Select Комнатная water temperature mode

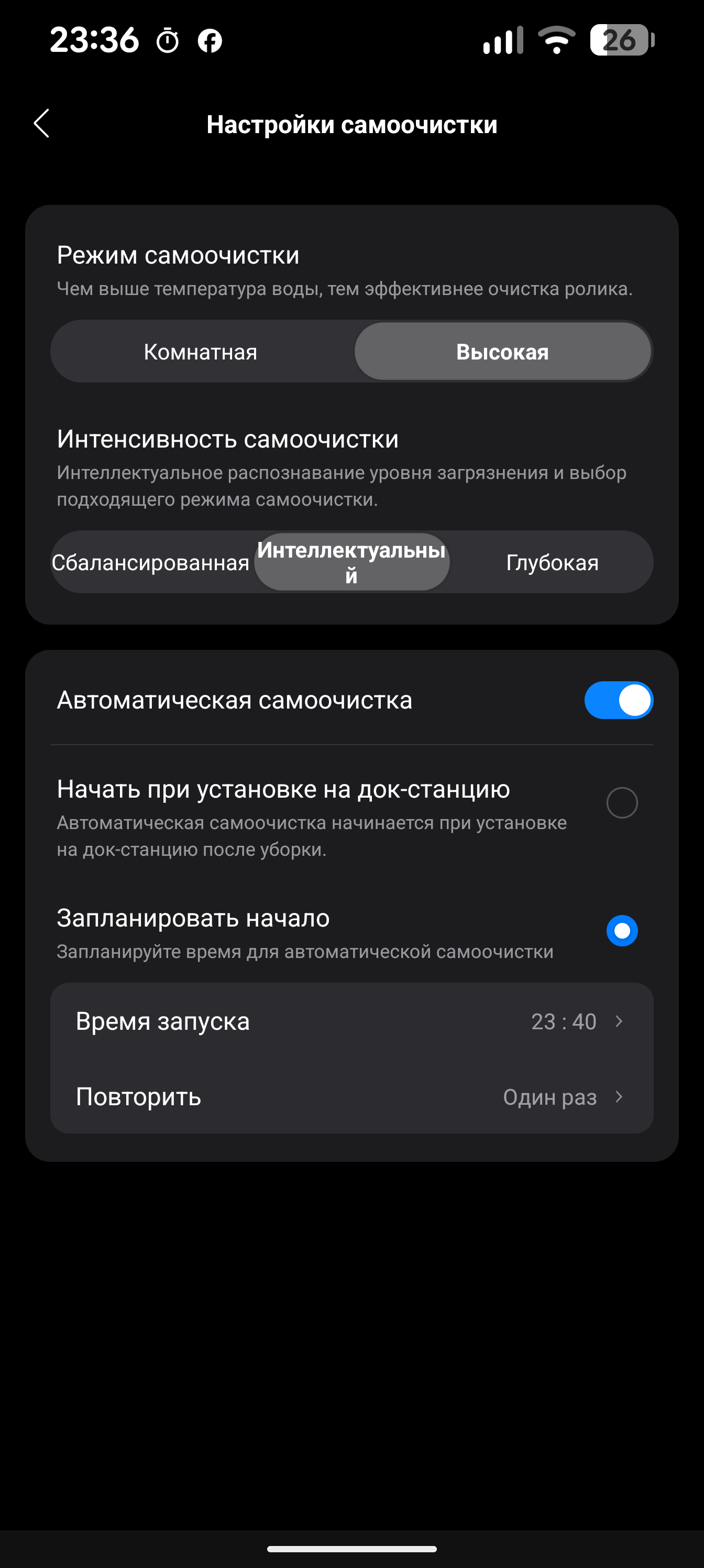(201, 352)
